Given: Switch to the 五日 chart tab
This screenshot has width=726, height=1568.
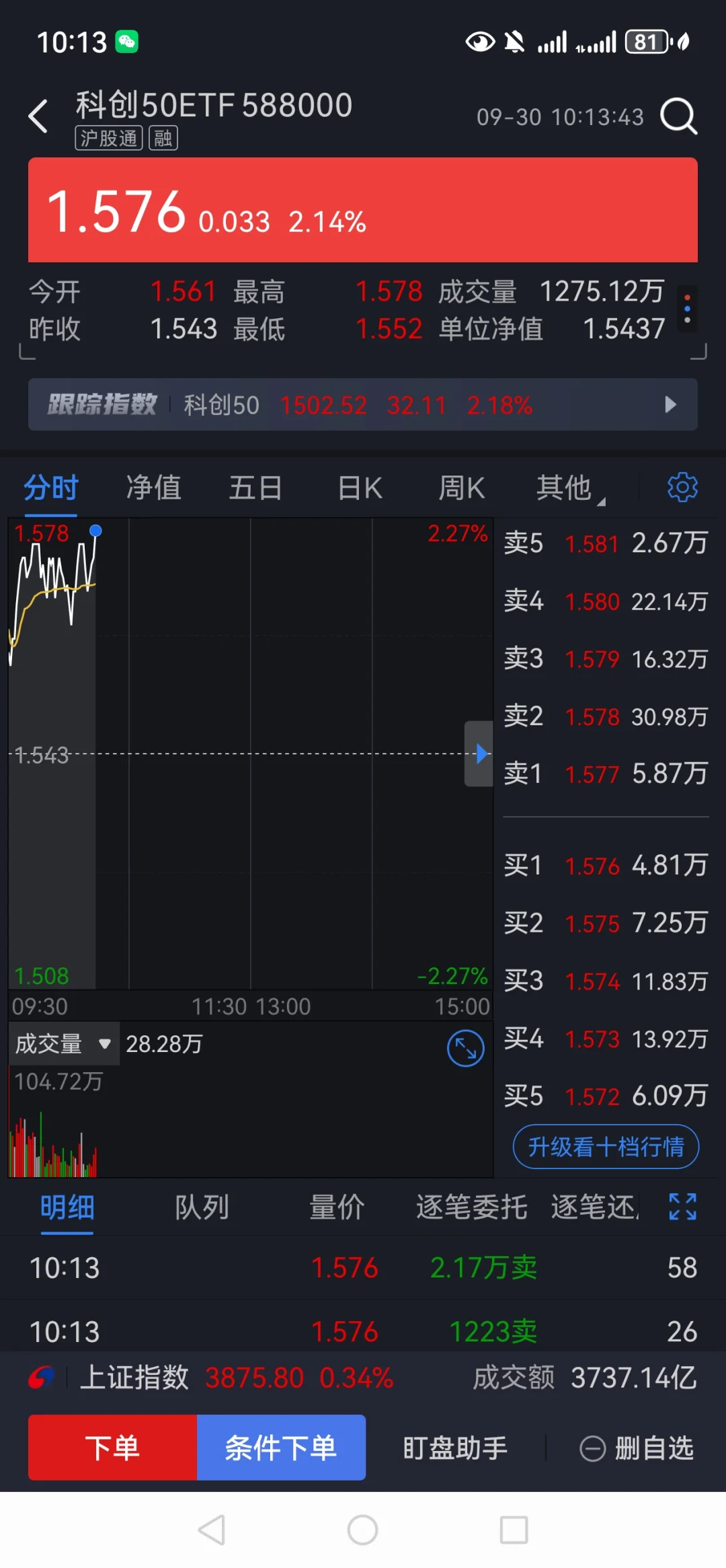Looking at the screenshot, I should (x=255, y=488).
